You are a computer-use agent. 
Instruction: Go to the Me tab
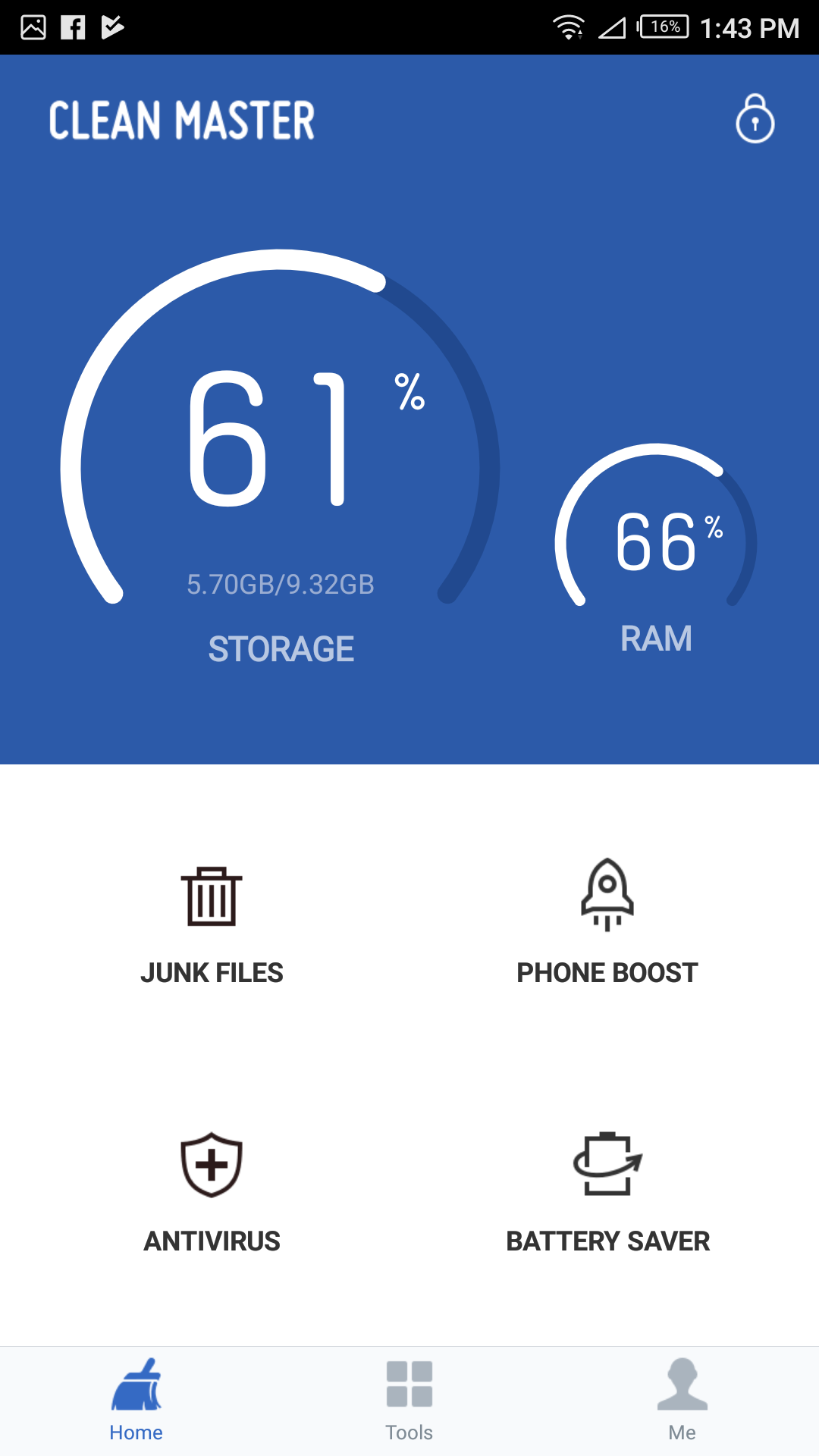(682, 1401)
